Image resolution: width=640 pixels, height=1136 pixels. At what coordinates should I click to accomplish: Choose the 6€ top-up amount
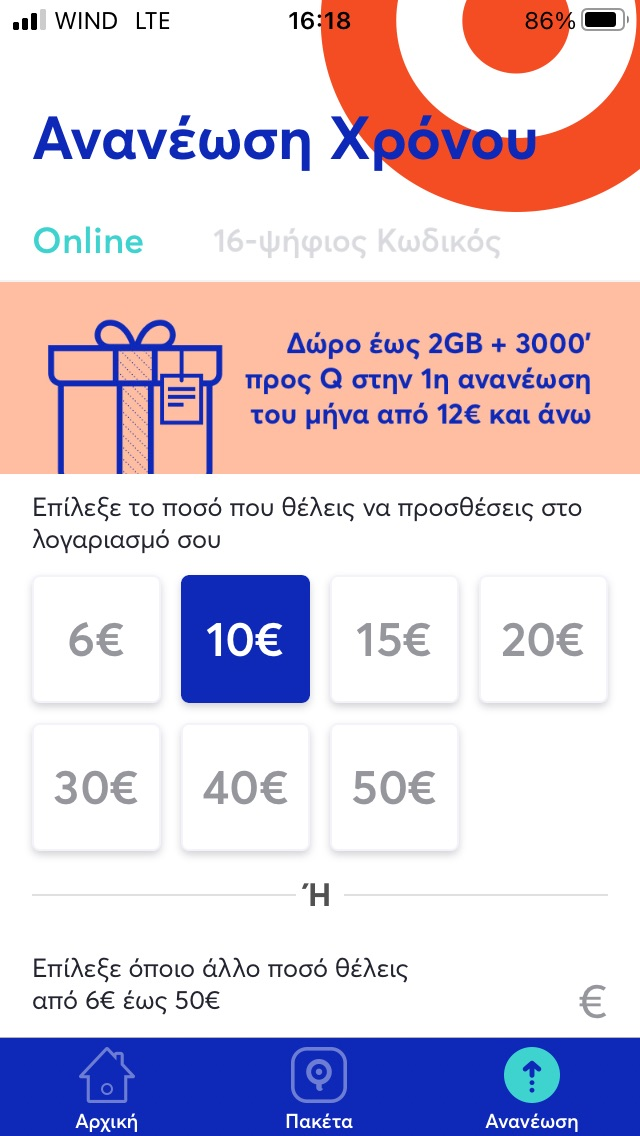coord(96,639)
